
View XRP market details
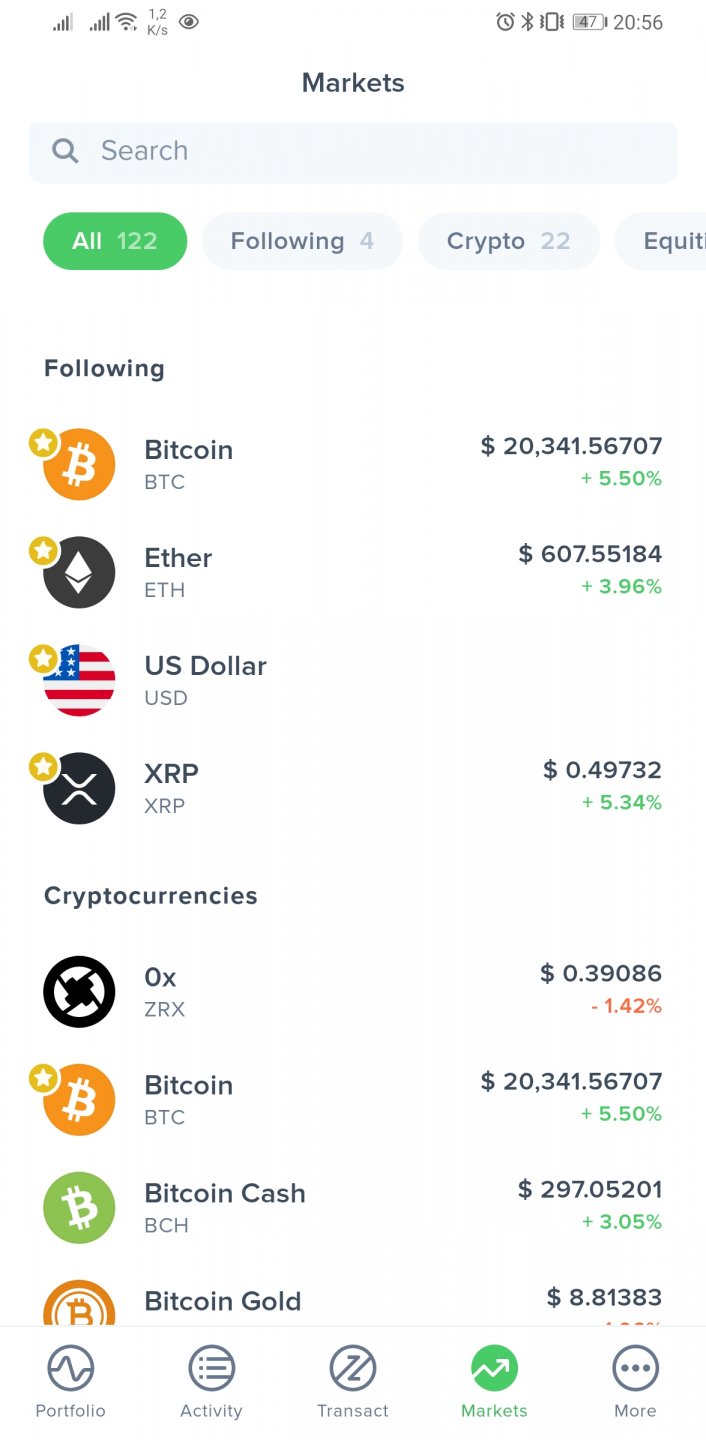(352, 788)
